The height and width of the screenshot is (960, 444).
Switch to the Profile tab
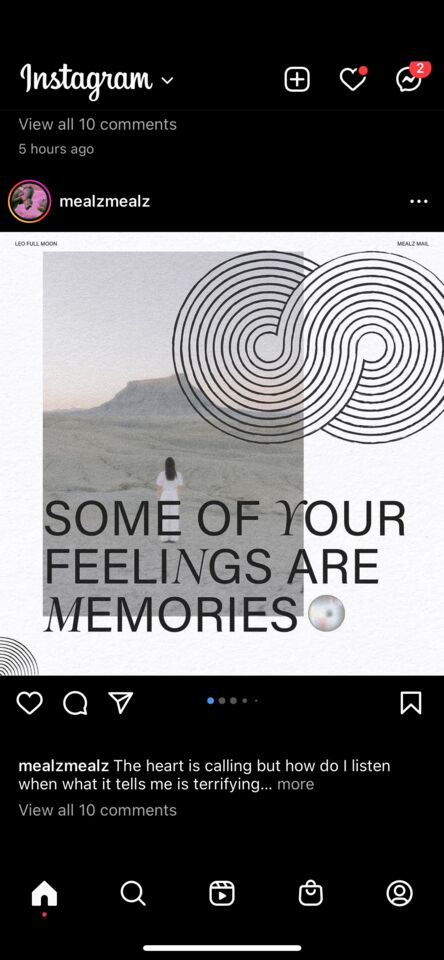[399, 893]
